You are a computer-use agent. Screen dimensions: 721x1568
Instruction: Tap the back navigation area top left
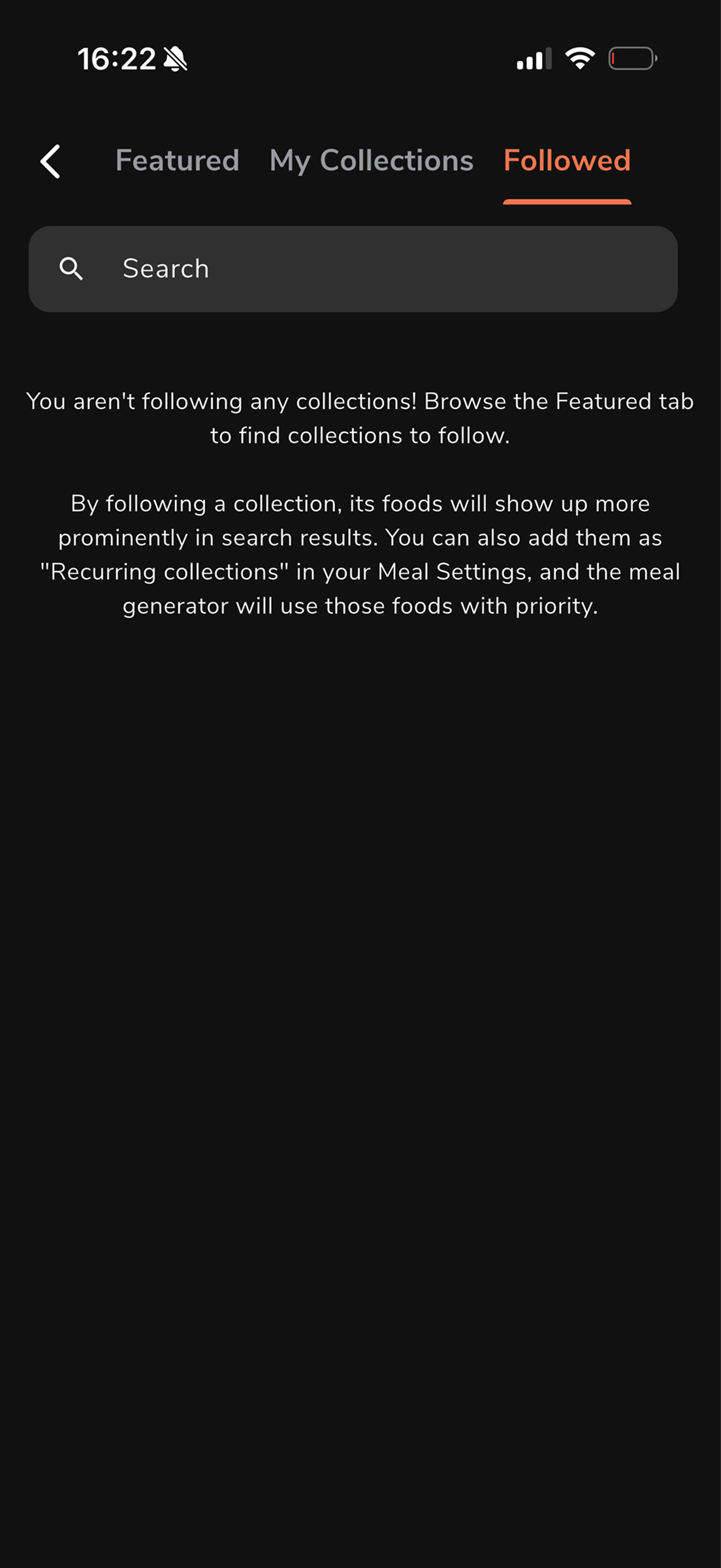[x=51, y=161]
